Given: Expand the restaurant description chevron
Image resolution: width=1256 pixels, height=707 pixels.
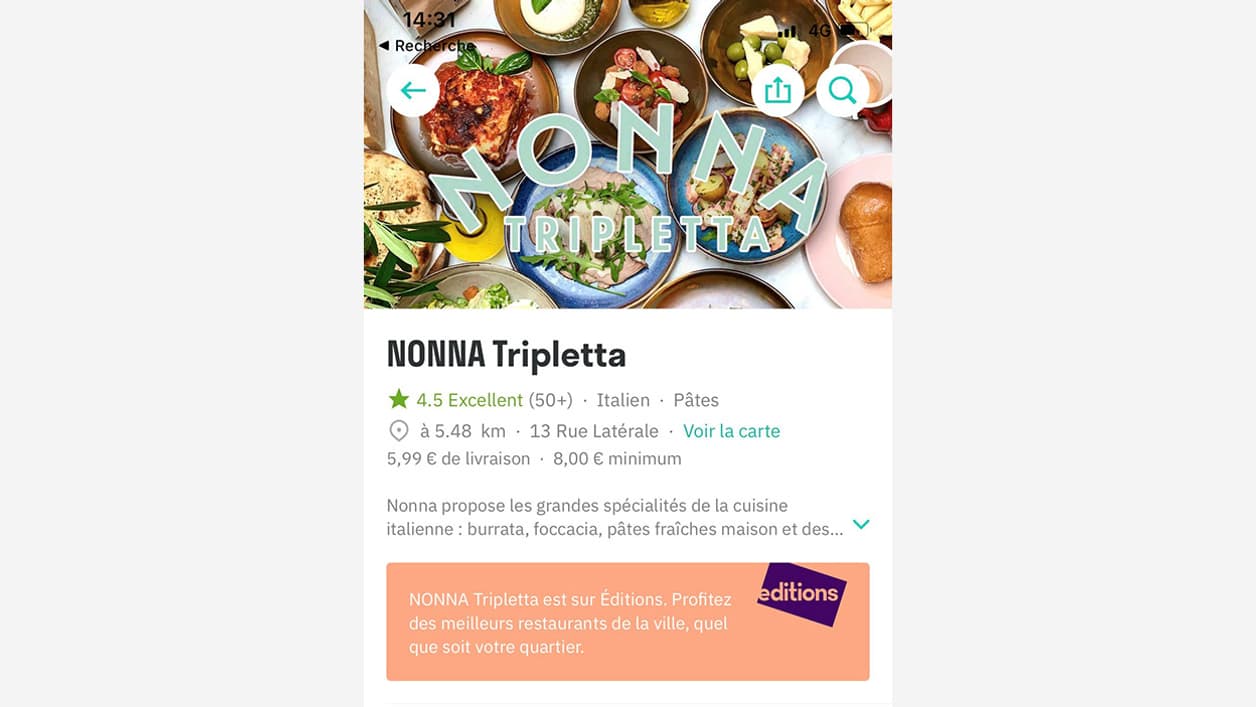Looking at the screenshot, I should (860, 524).
